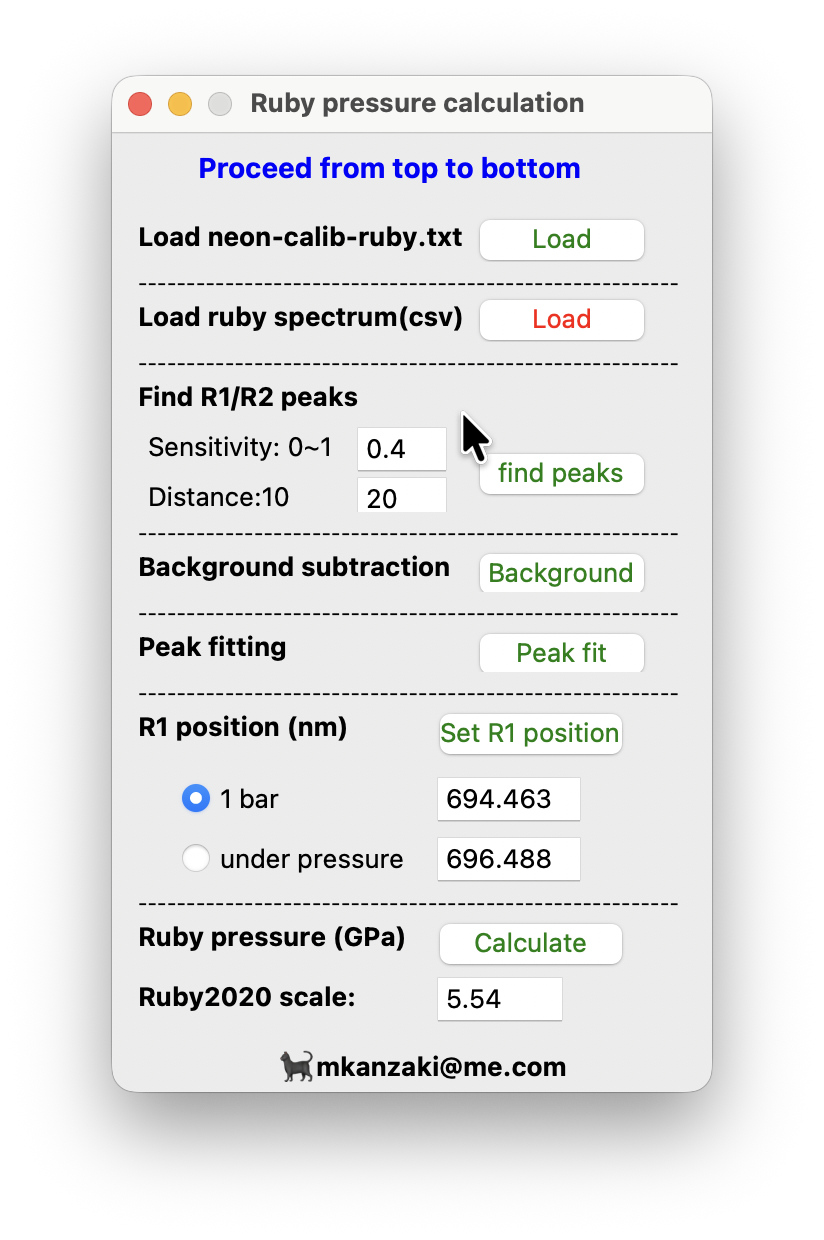Subtract the Background
The image size is (824, 1240).
click(561, 573)
